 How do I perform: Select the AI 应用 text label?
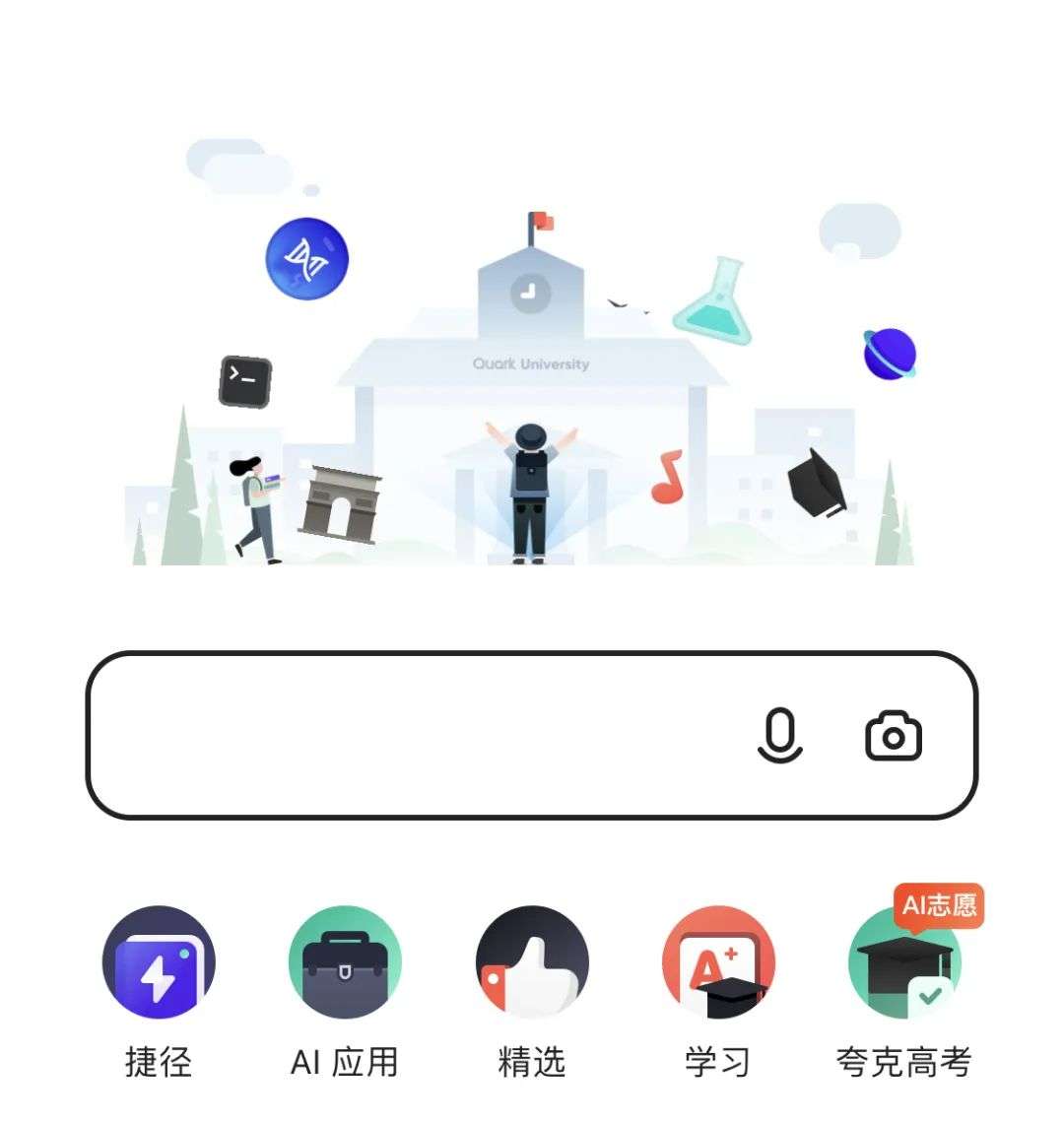pyautogui.click(x=346, y=1062)
